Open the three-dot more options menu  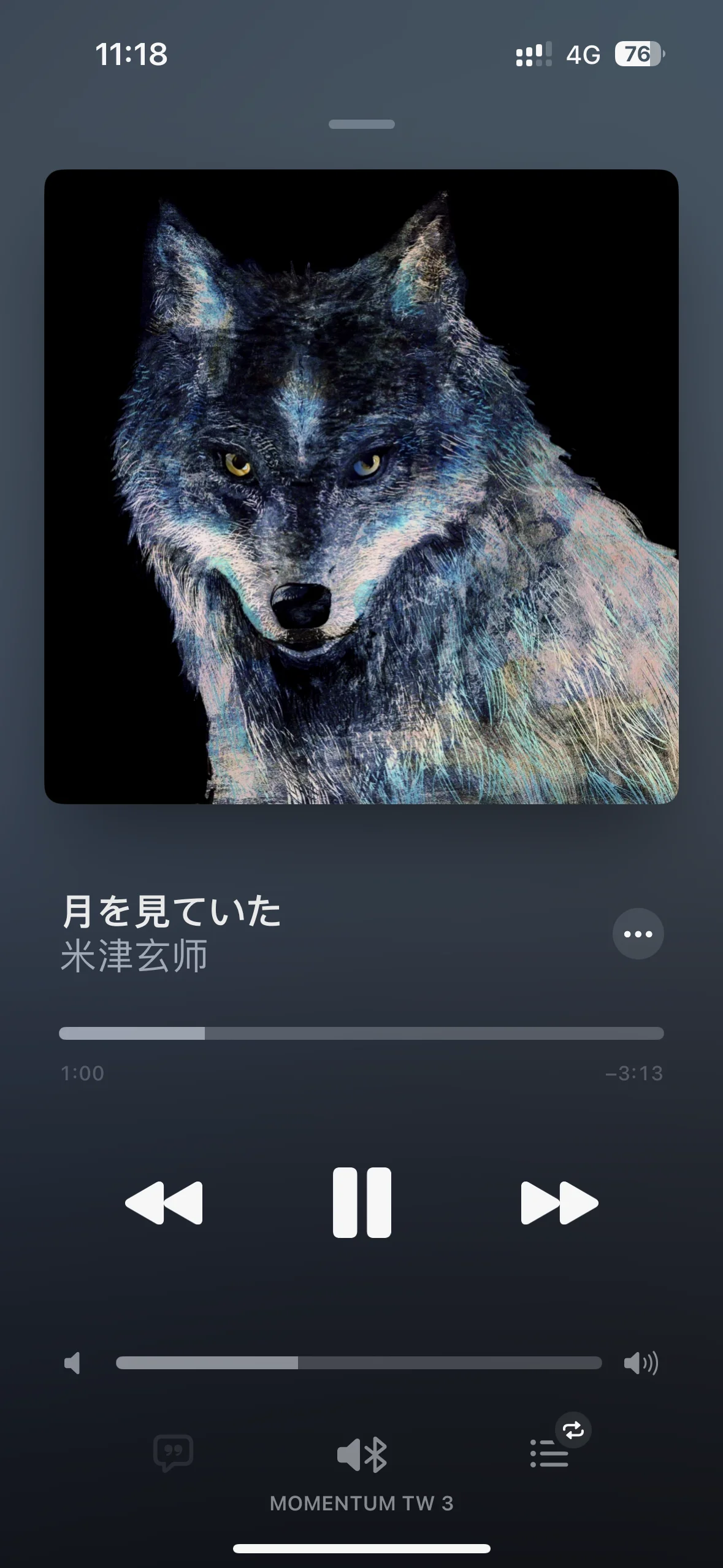[638, 934]
